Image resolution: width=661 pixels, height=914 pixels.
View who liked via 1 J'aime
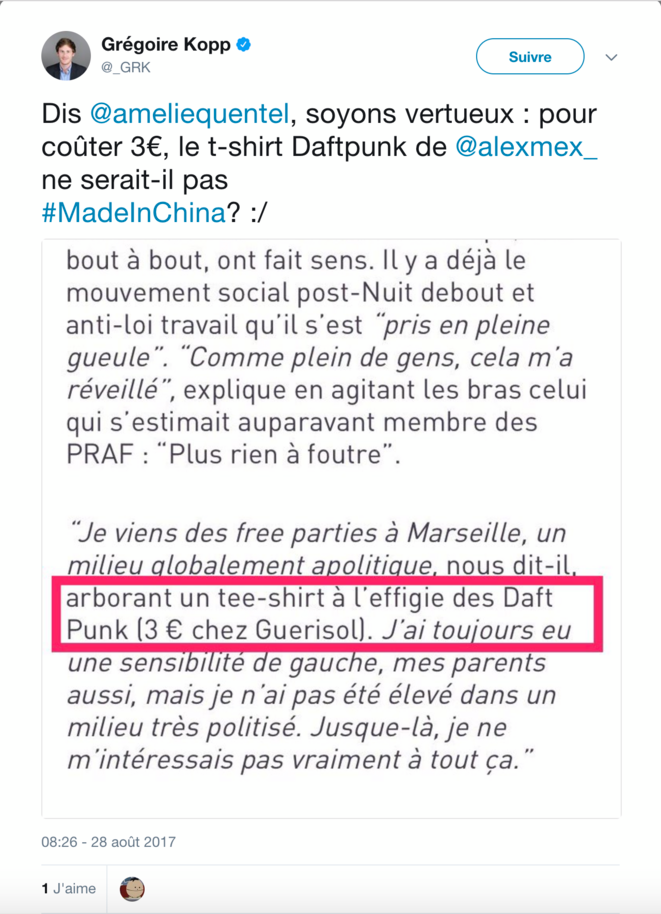[68, 888]
